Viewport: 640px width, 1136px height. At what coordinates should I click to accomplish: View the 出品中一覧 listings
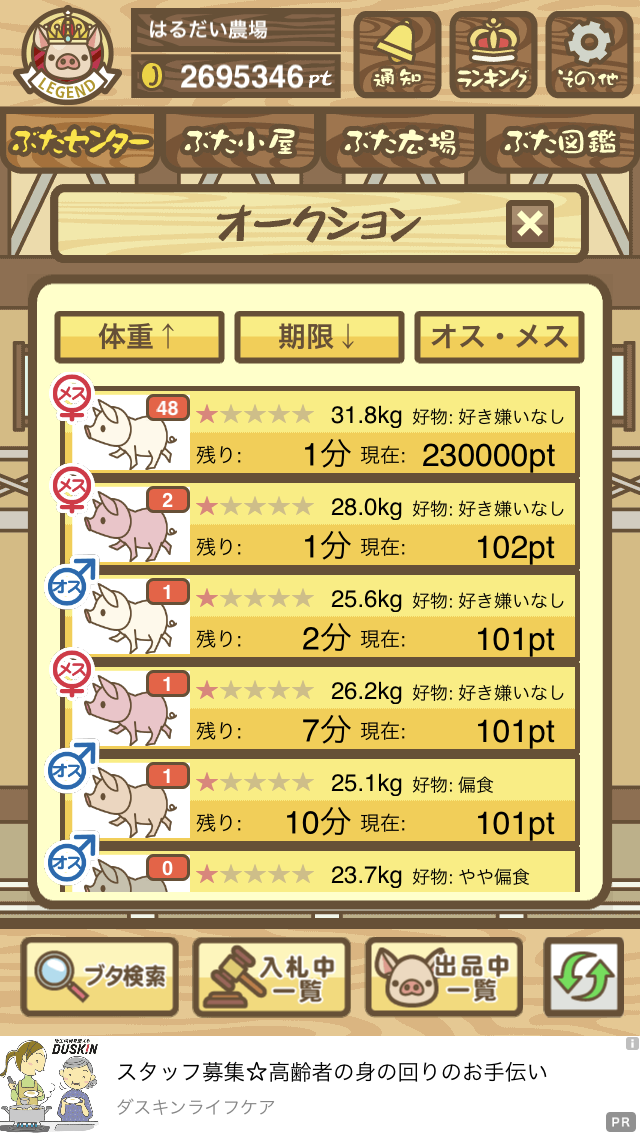coord(444,977)
